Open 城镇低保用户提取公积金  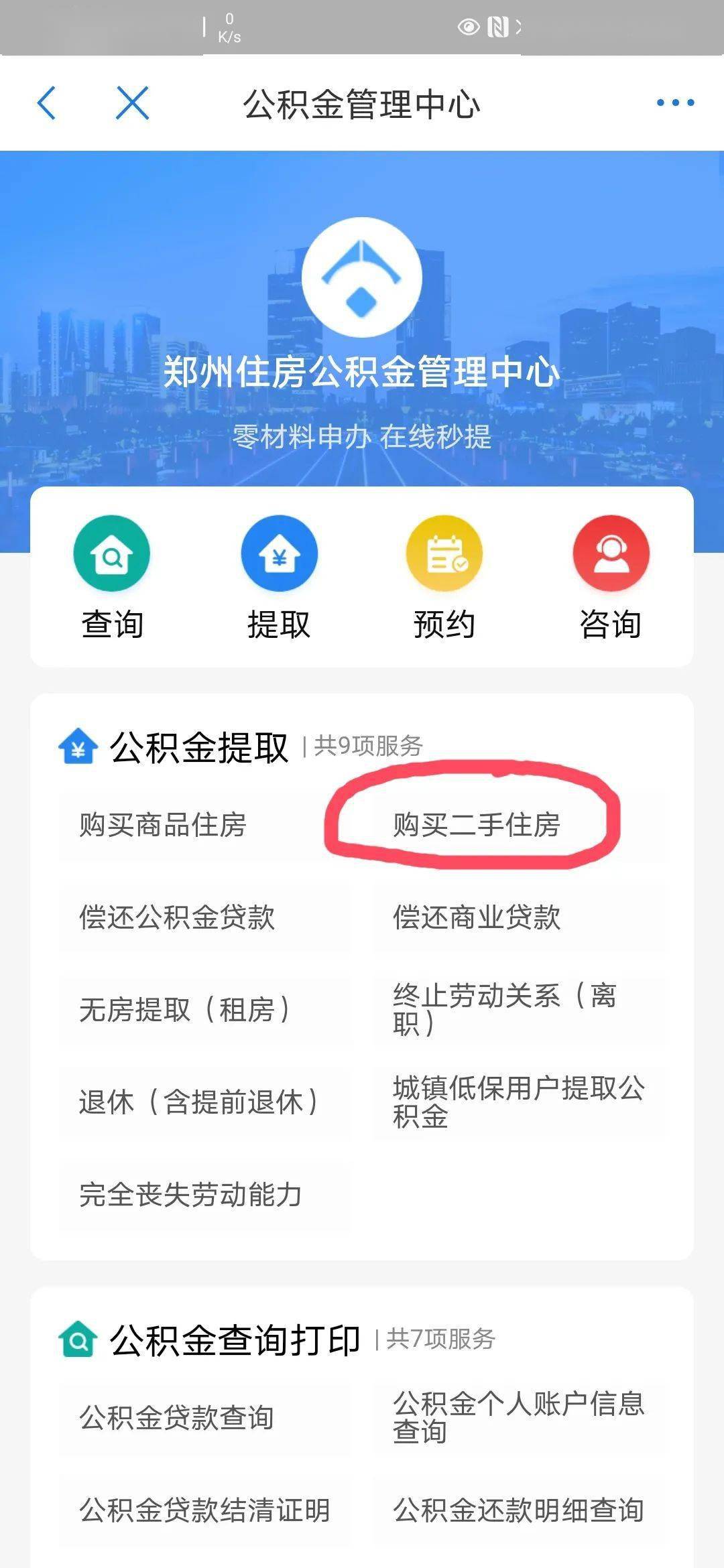point(518,1102)
